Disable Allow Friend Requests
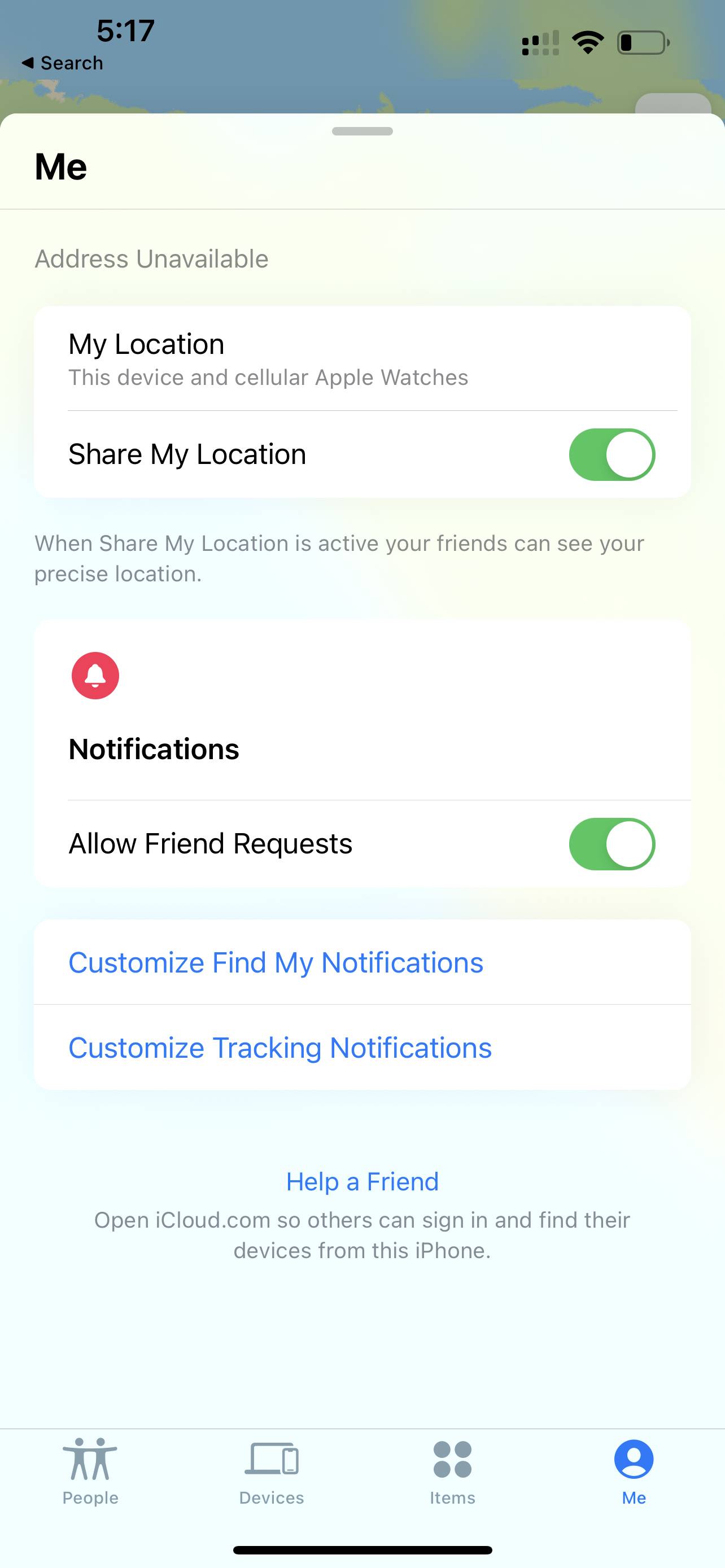This screenshot has width=725, height=1568. [x=613, y=844]
